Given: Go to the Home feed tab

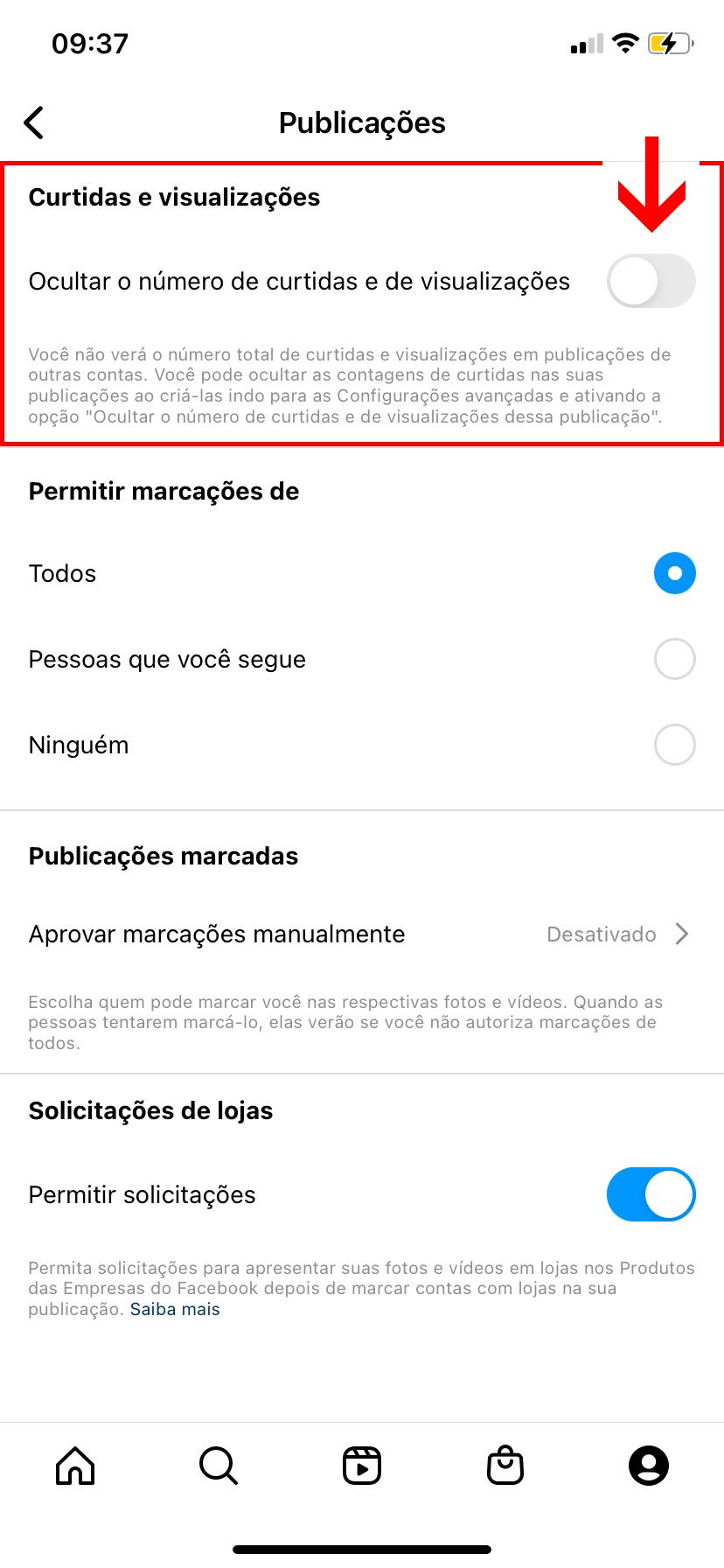Looking at the screenshot, I should click(75, 1466).
